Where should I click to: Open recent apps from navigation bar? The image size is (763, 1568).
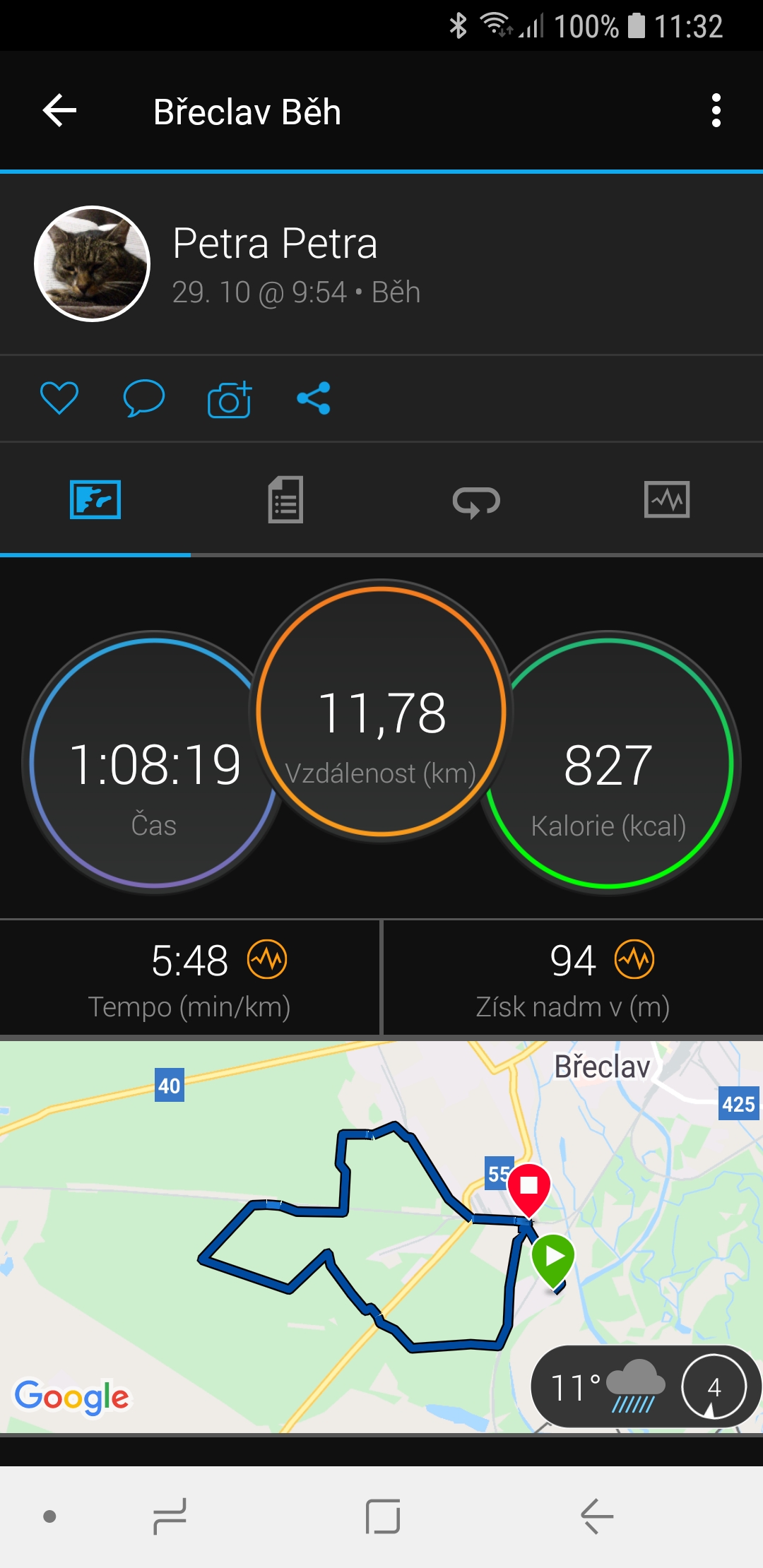[170, 1516]
